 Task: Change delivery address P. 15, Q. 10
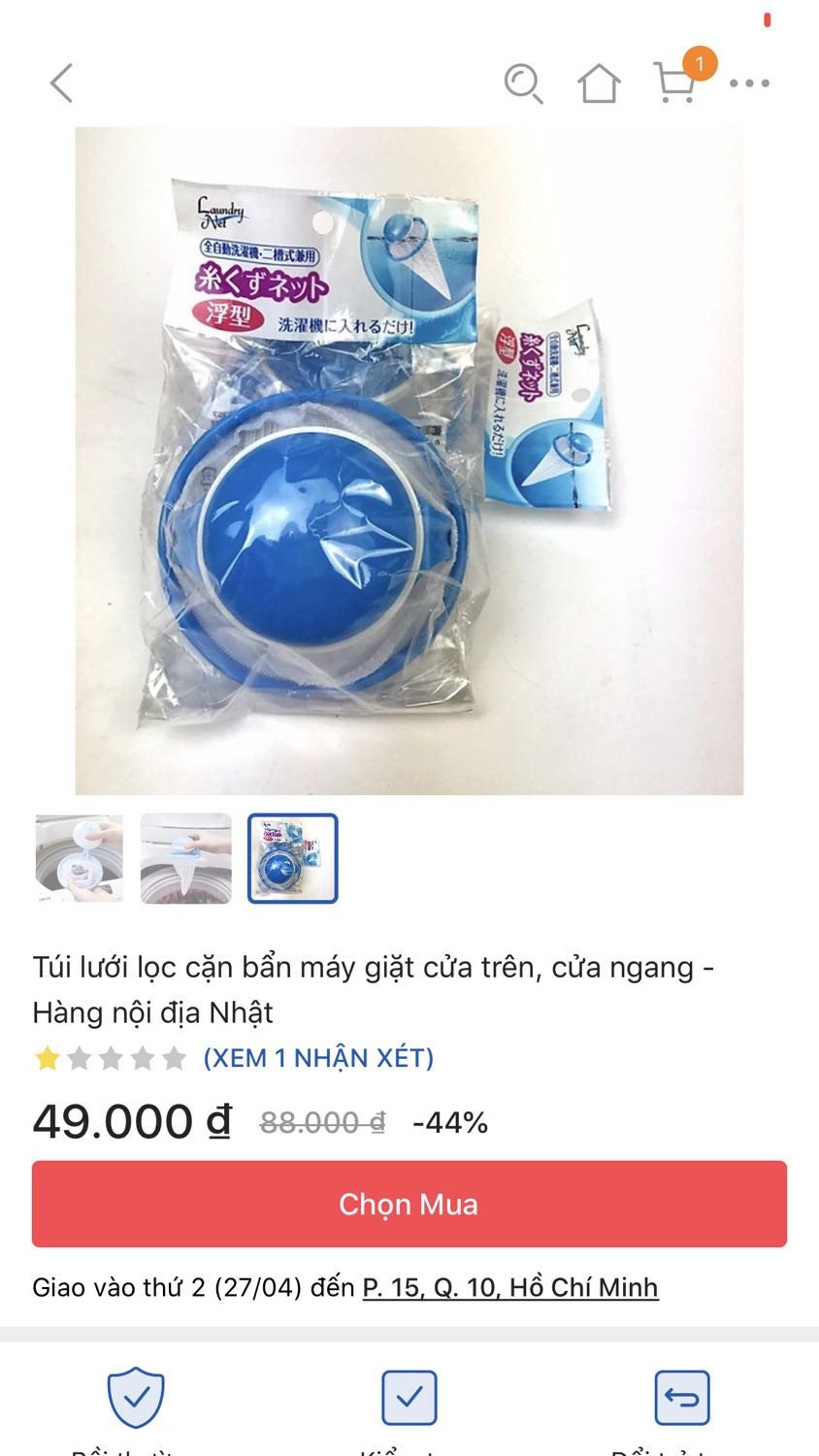508,1287
